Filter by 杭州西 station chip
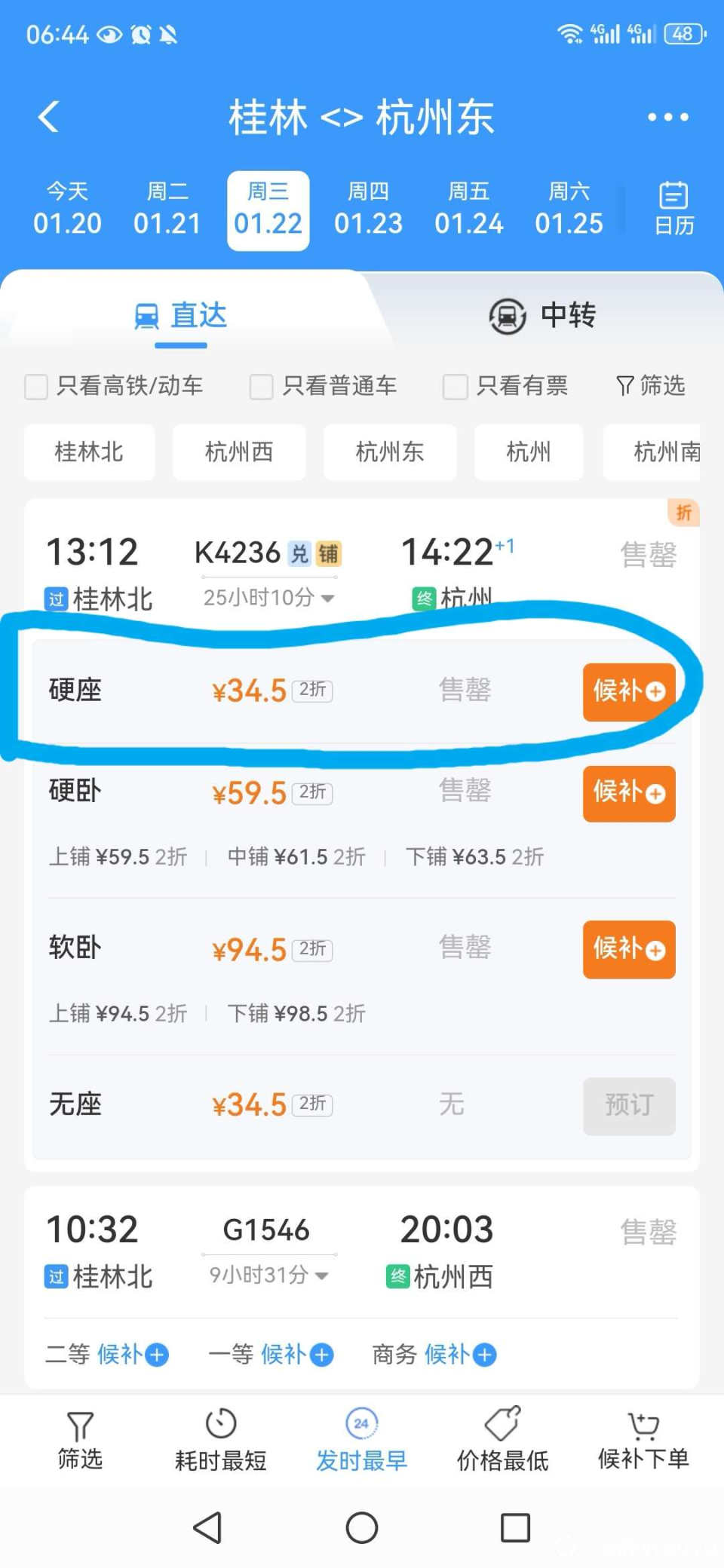The width and height of the screenshot is (724, 1568). [x=239, y=452]
